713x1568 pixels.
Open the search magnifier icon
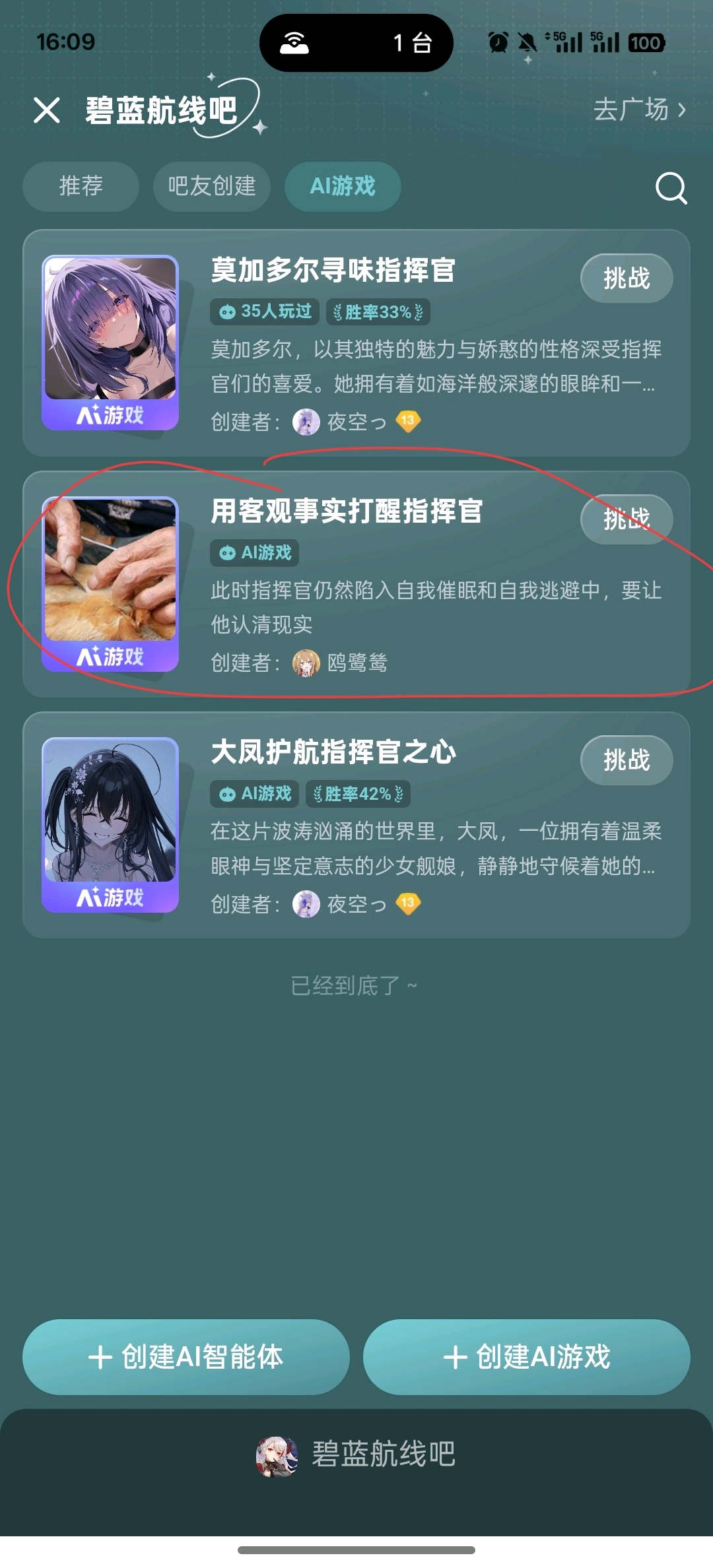(671, 188)
